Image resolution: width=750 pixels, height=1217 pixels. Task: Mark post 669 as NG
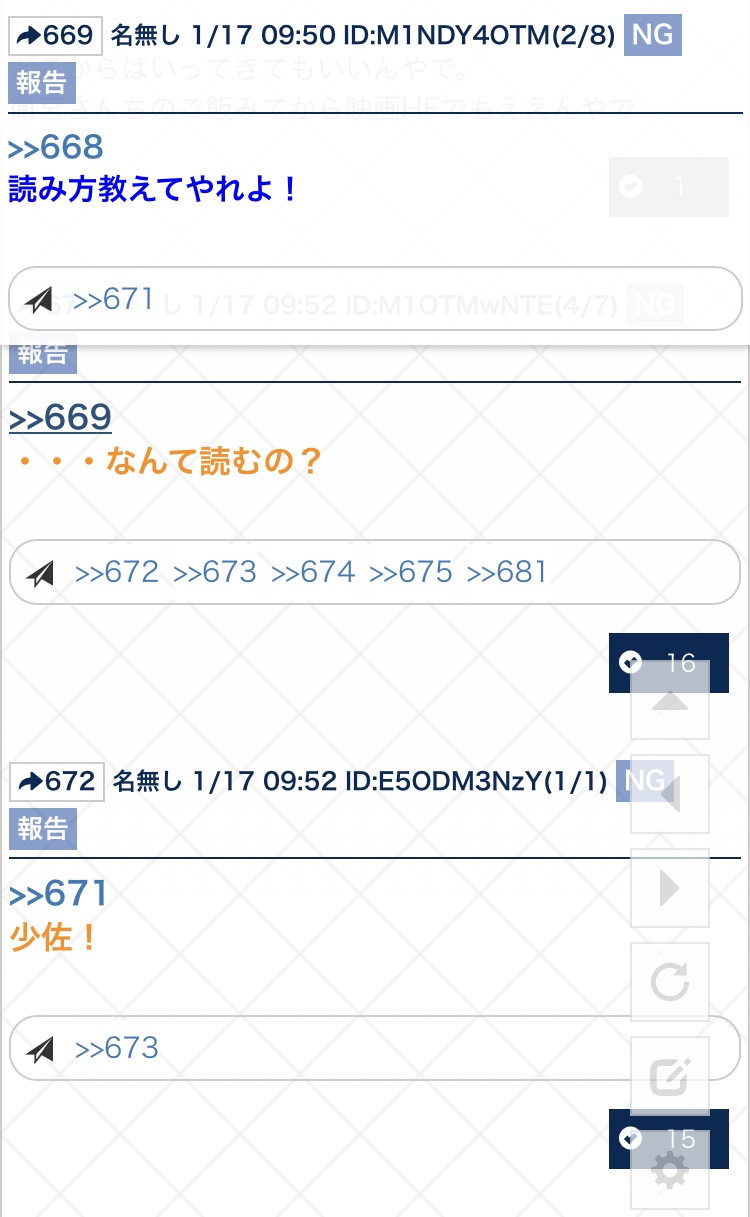[652, 36]
